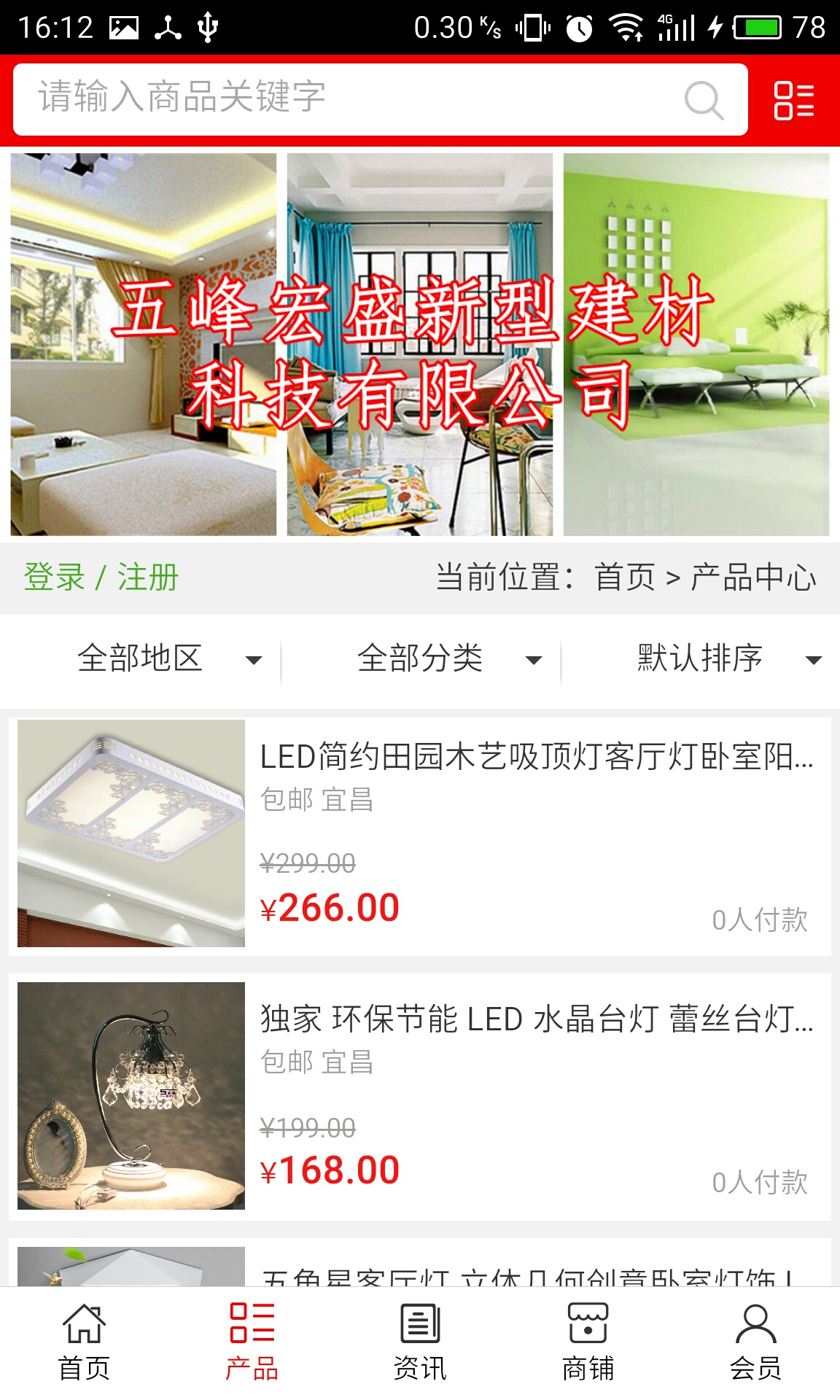
Task: View the 独家 环保节能 LED 水晶台灯 product
Action: coord(537,1019)
